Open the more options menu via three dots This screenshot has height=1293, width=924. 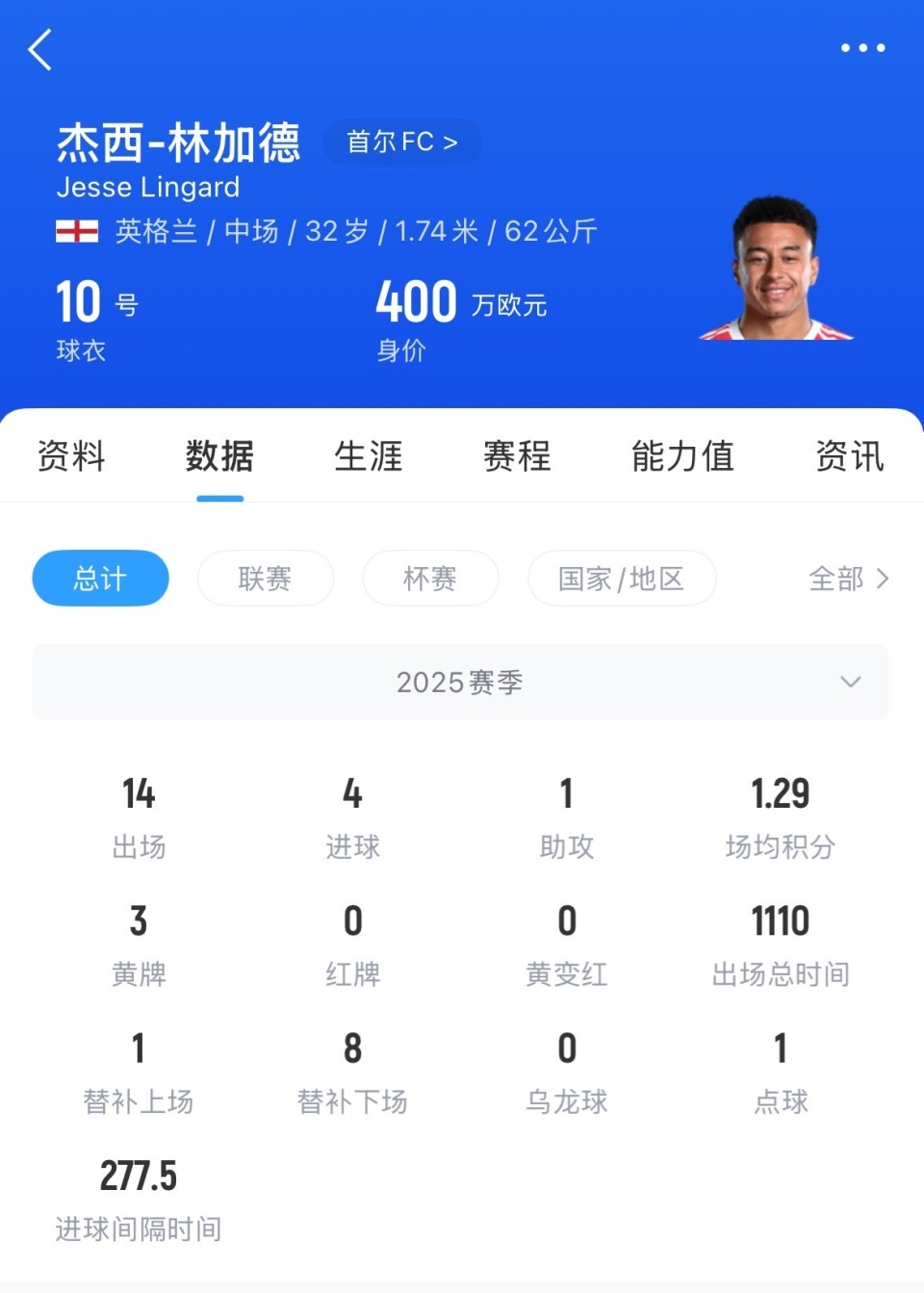coord(863,47)
